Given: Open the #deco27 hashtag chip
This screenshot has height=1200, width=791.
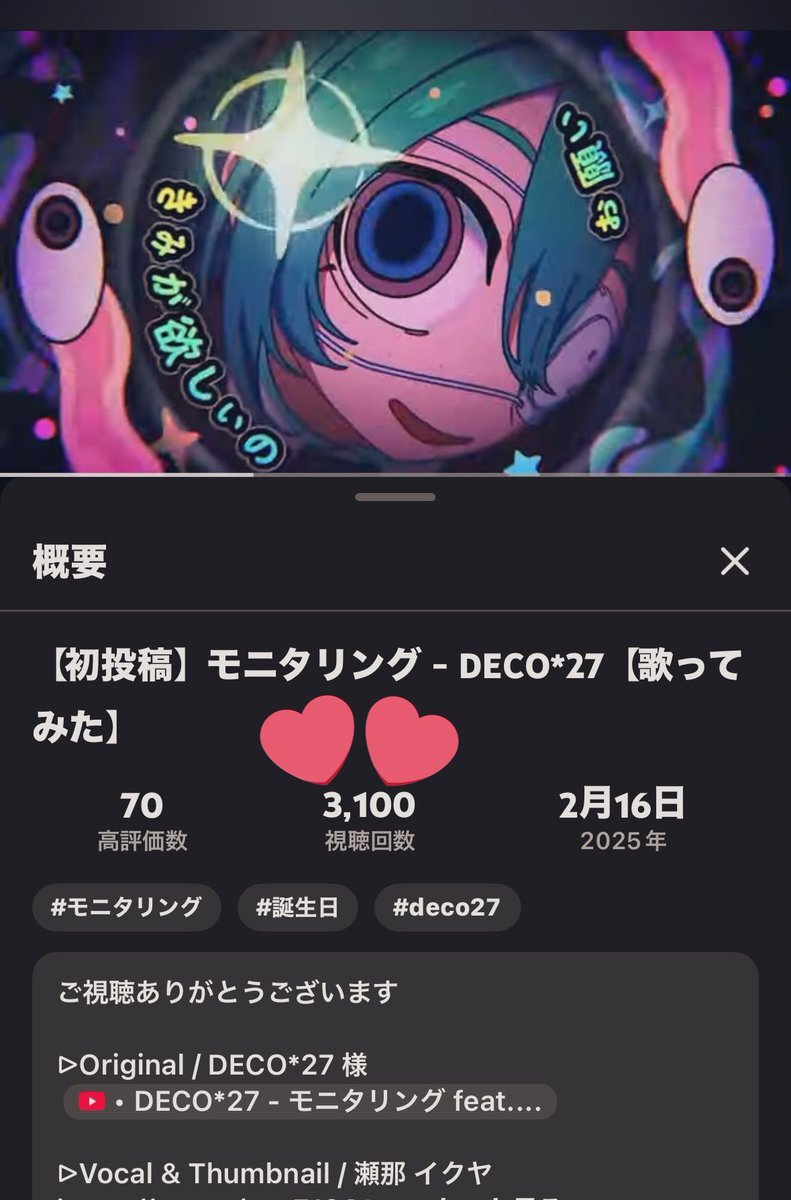Looking at the screenshot, I should click(x=447, y=908).
